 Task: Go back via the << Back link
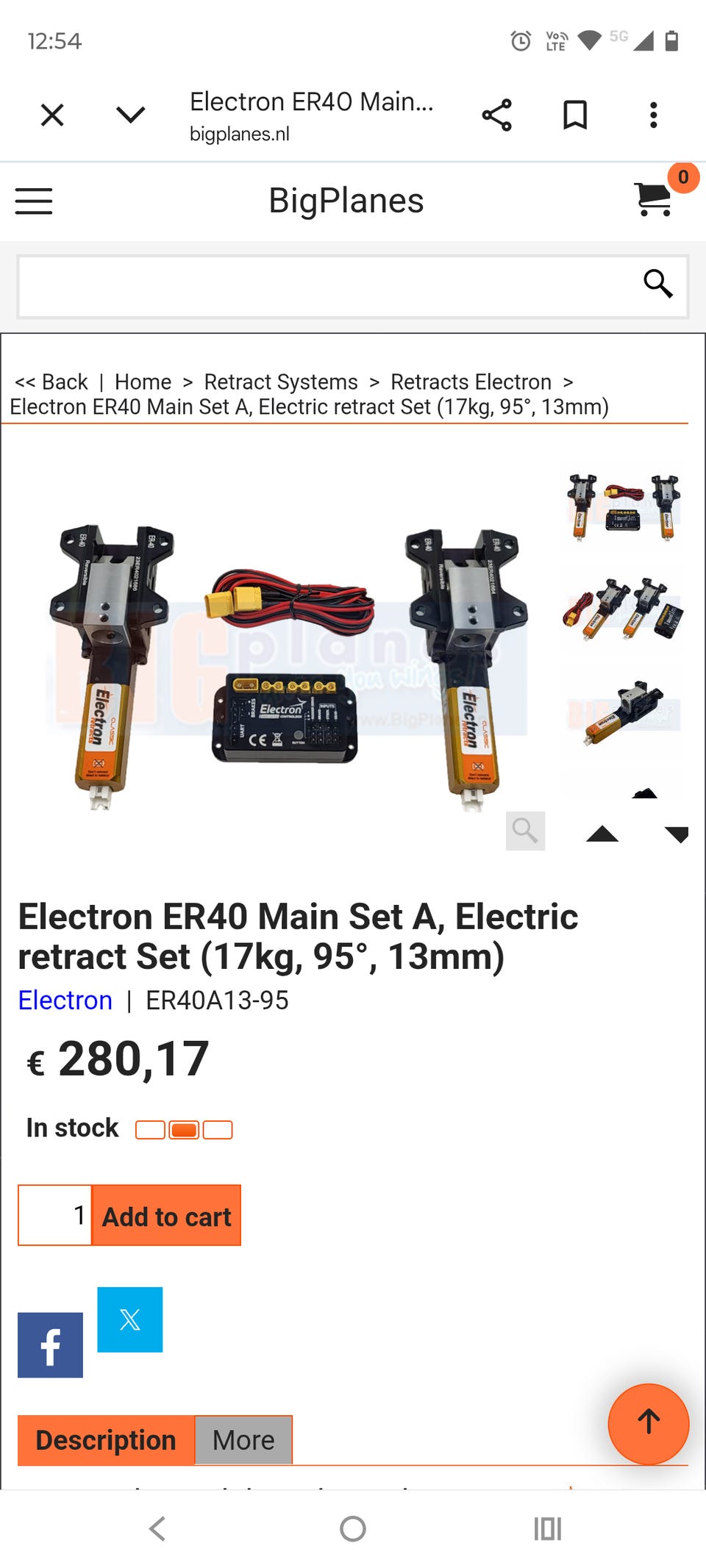[x=51, y=382]
